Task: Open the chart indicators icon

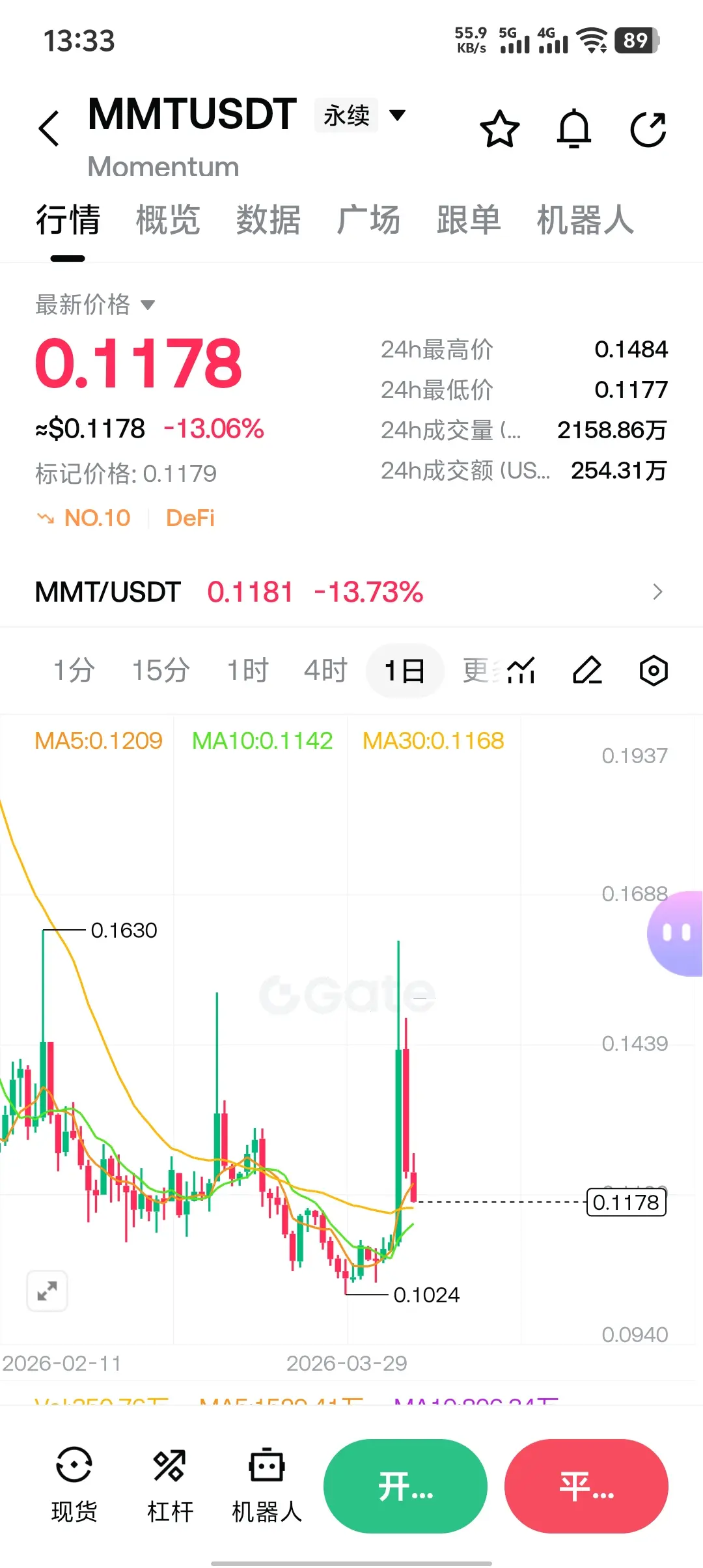Action: click(x=521, y=670)
